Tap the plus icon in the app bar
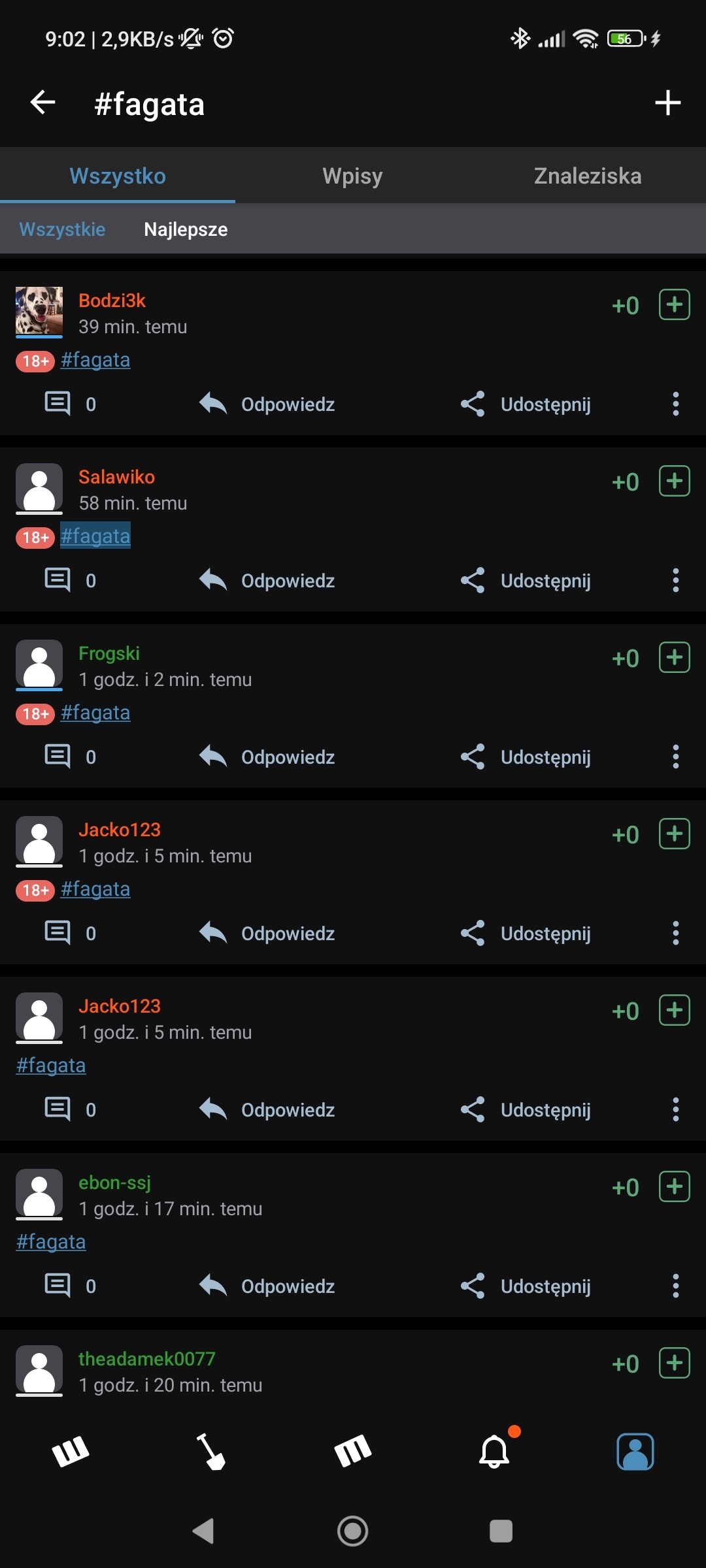The height and width of the screenshot is (1568, 706). [x=667, y=103]
